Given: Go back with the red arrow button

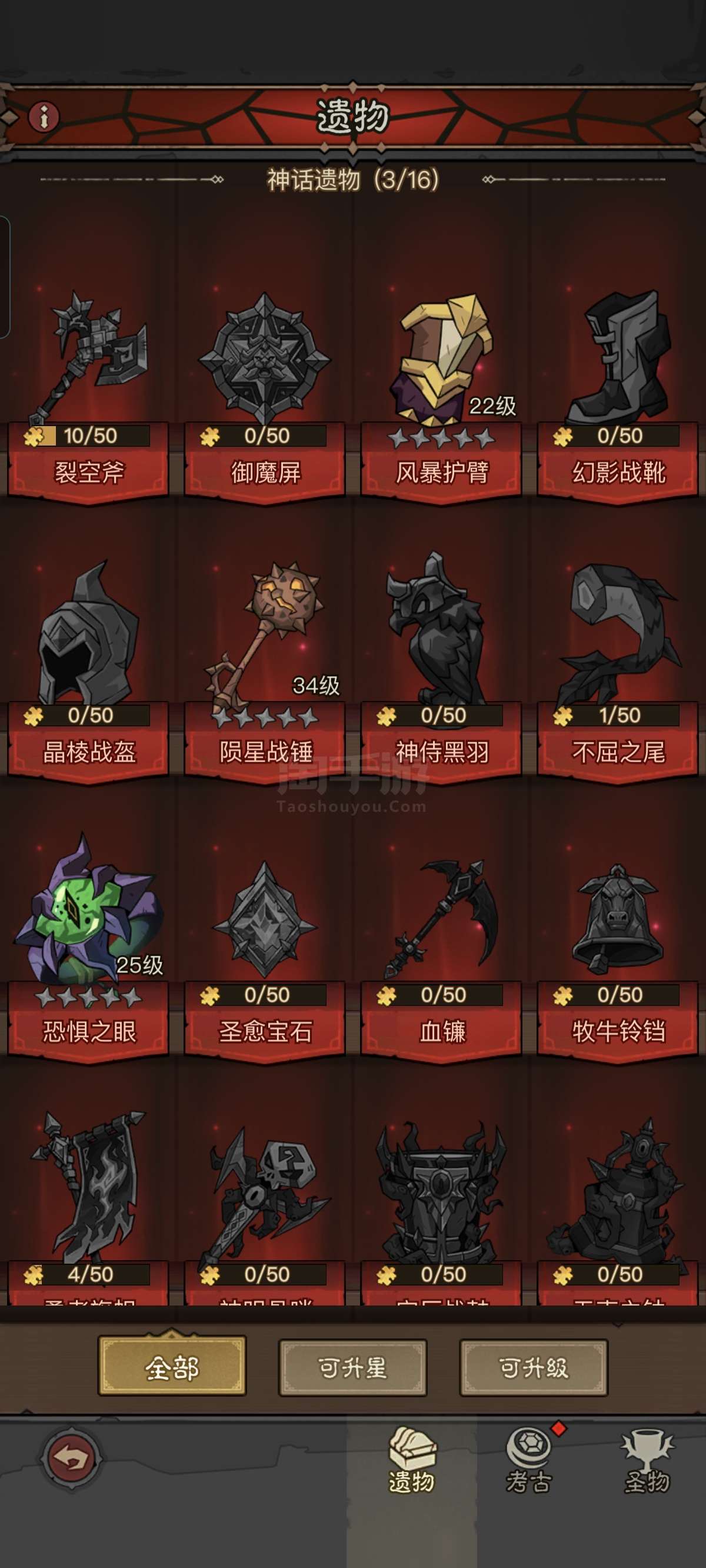Looking at the screenshot, I should pyautogui.click(x=71, y=1460).
